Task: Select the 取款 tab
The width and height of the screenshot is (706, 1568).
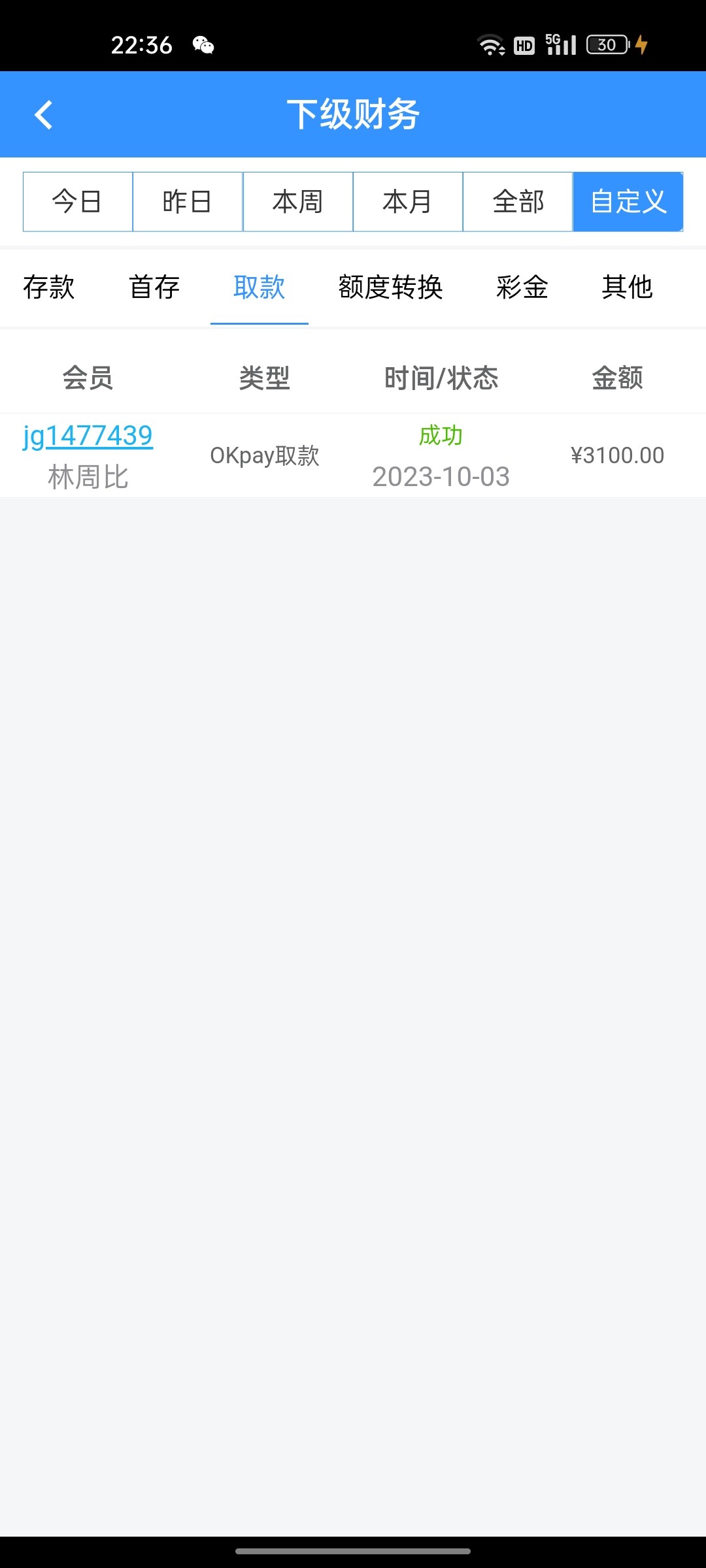Action: point(260,287)
